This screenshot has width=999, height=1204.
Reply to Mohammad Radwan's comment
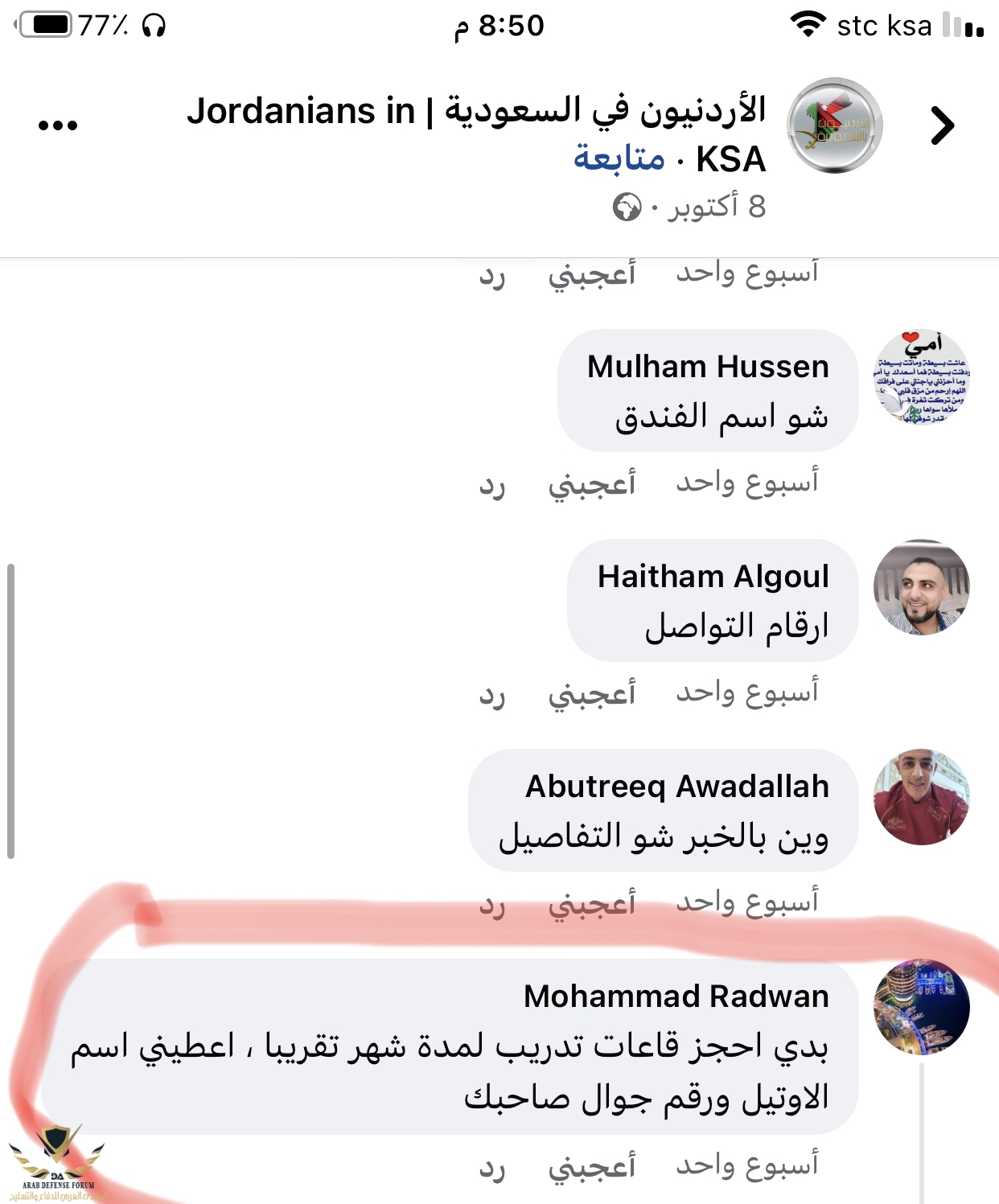pyautogui.click(x=491, y=1168)
